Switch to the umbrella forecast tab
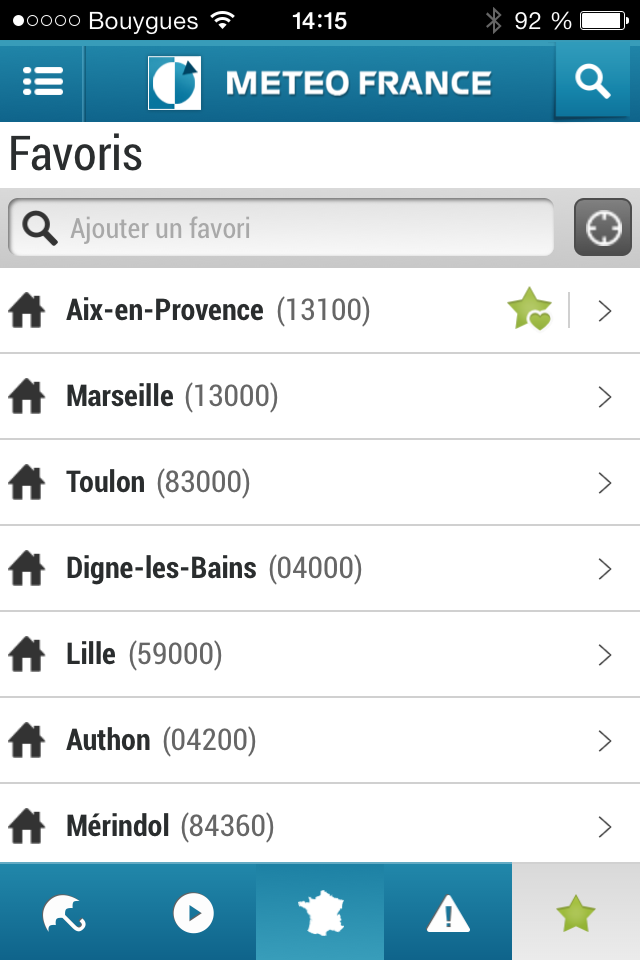This screenshot has width=640, height=960. click(x=64, y=913)
